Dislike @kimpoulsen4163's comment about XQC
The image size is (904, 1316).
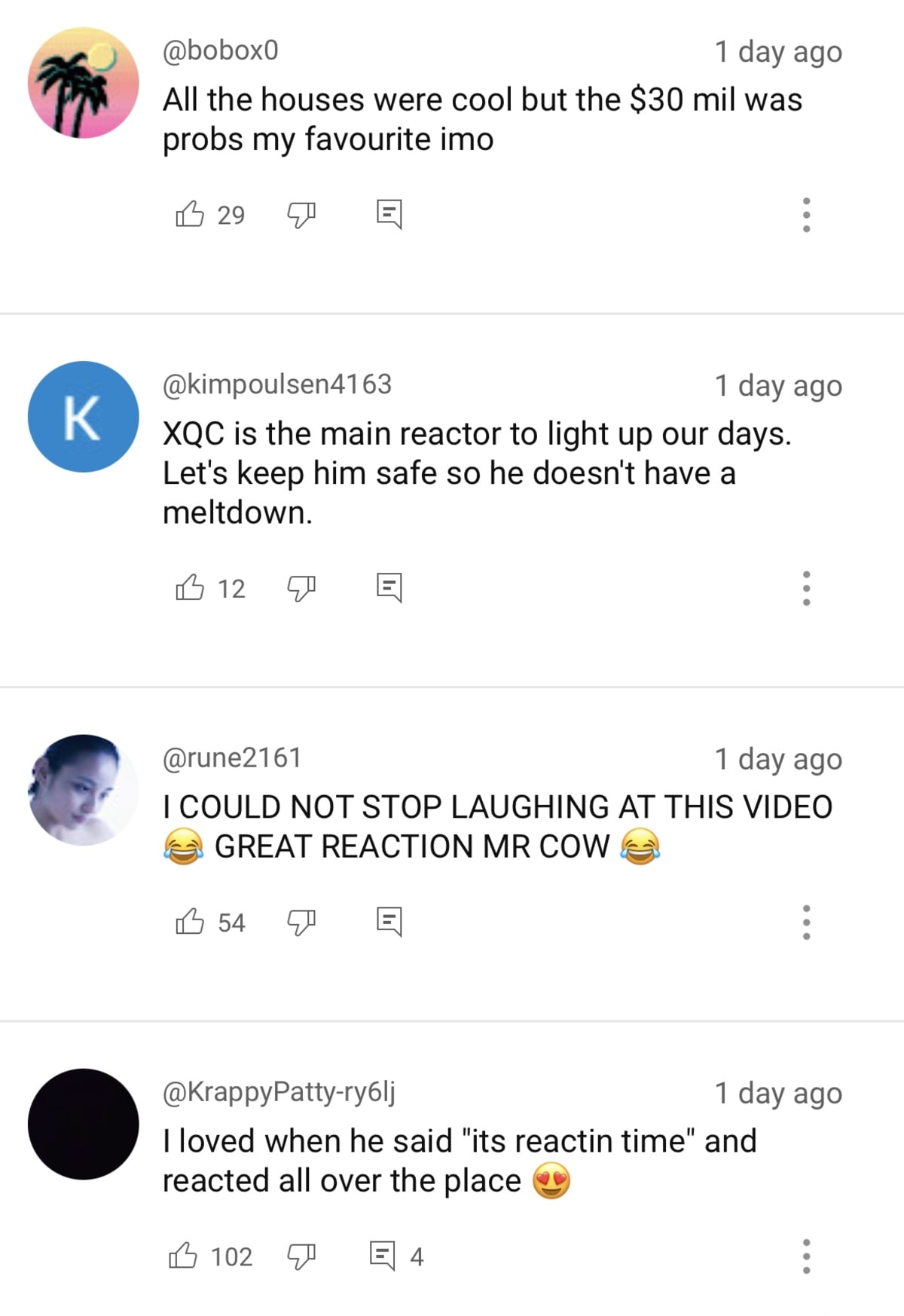click(301, 588)
